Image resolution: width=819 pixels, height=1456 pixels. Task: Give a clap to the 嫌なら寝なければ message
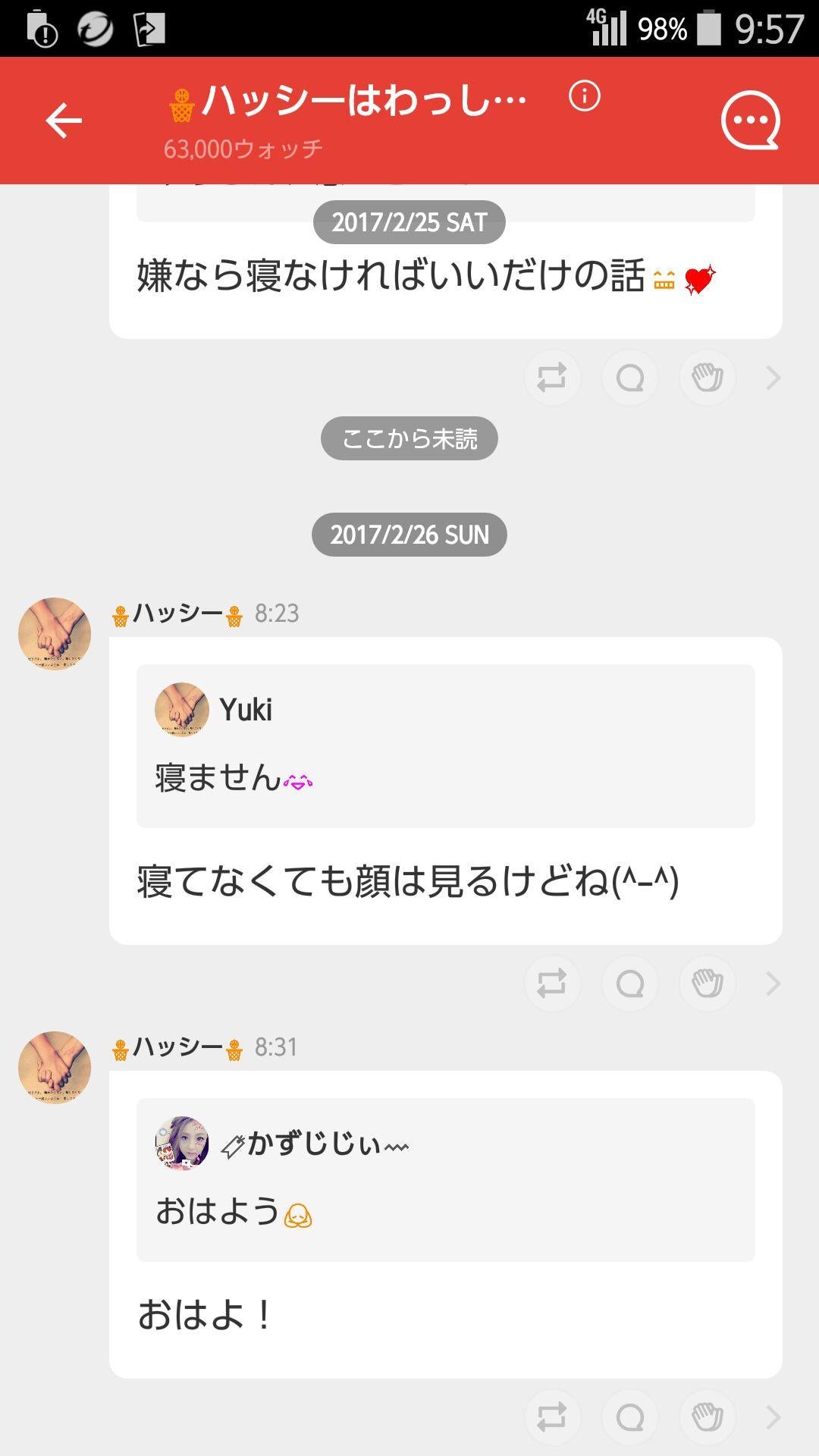(708, 377)
